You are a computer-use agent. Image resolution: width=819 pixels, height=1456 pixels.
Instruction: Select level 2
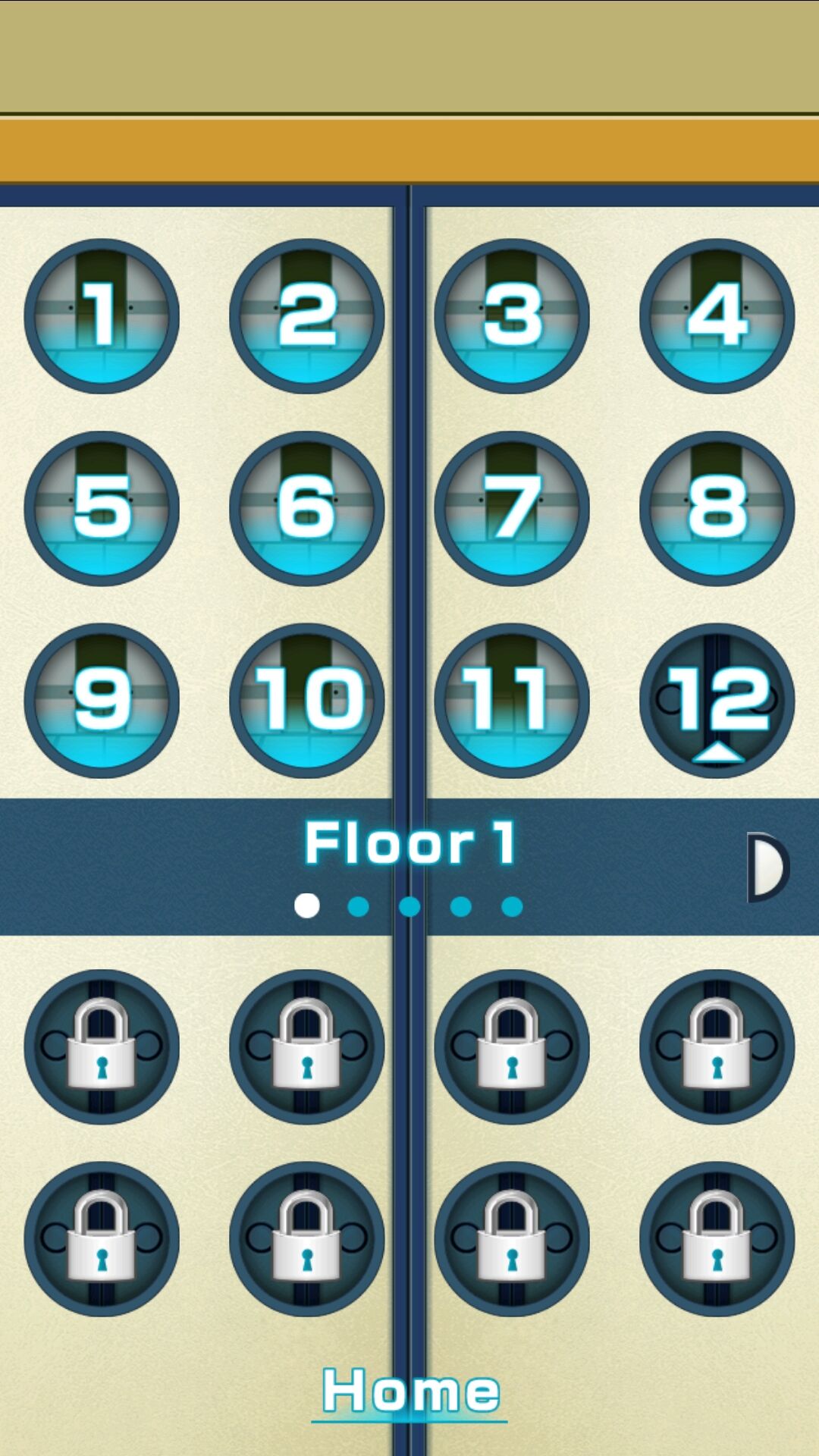[x=307, y=316]
